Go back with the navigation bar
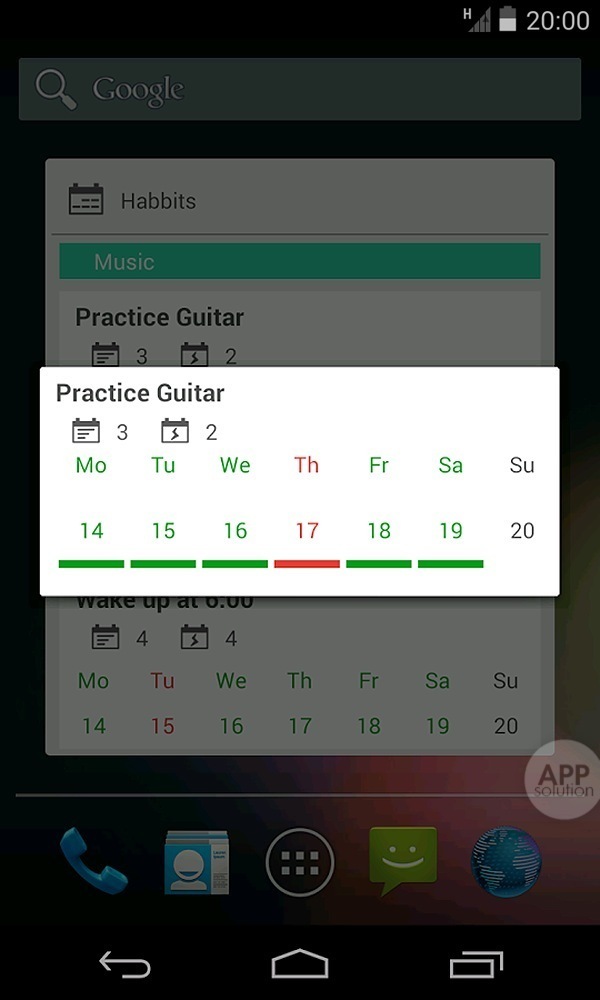Image resolution: width=600 pixels, height=1000 pixels. pyautogui.click(x=125, y=965)
